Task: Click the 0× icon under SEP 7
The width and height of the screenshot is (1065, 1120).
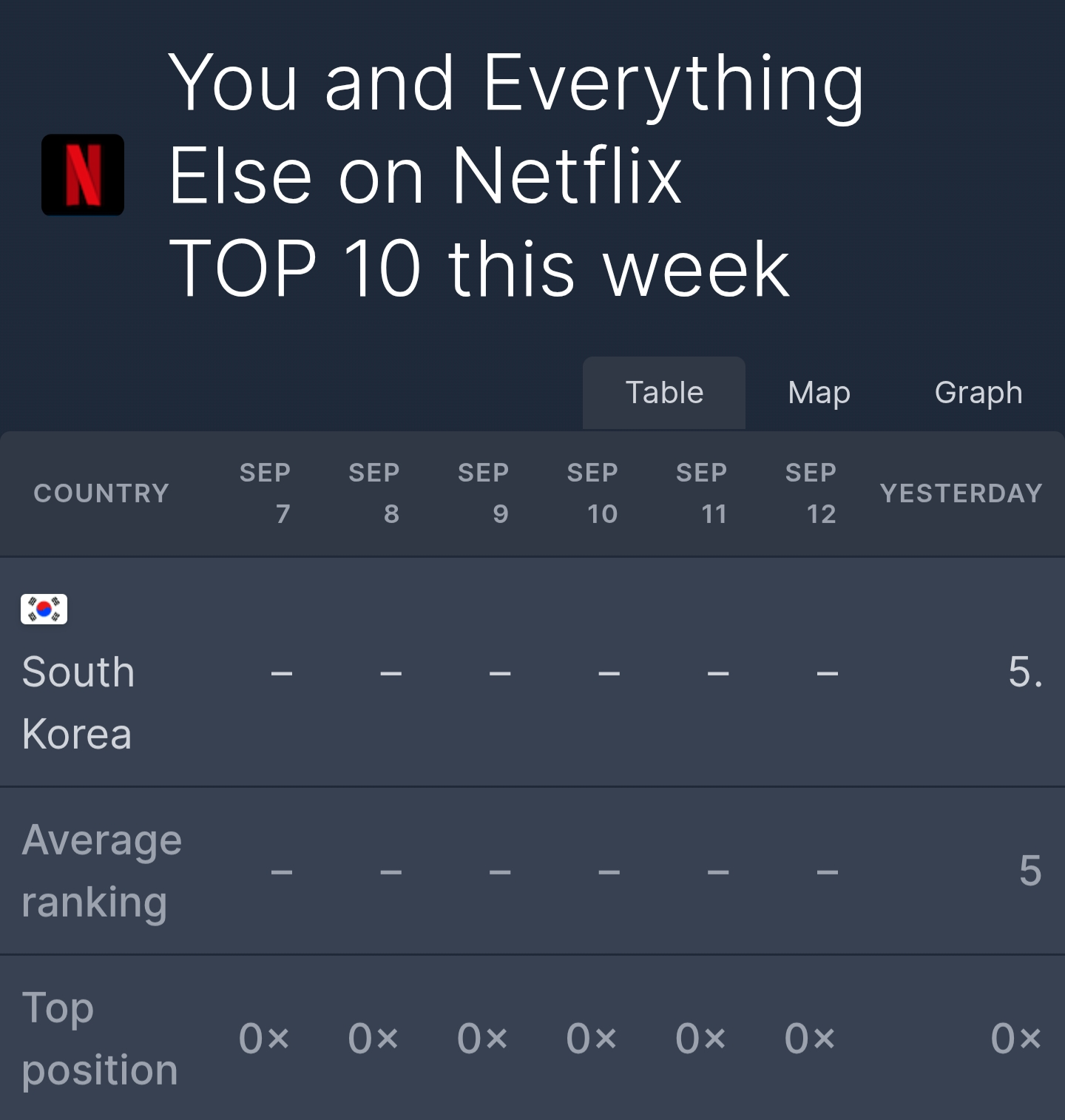Action: [265, 1039]
